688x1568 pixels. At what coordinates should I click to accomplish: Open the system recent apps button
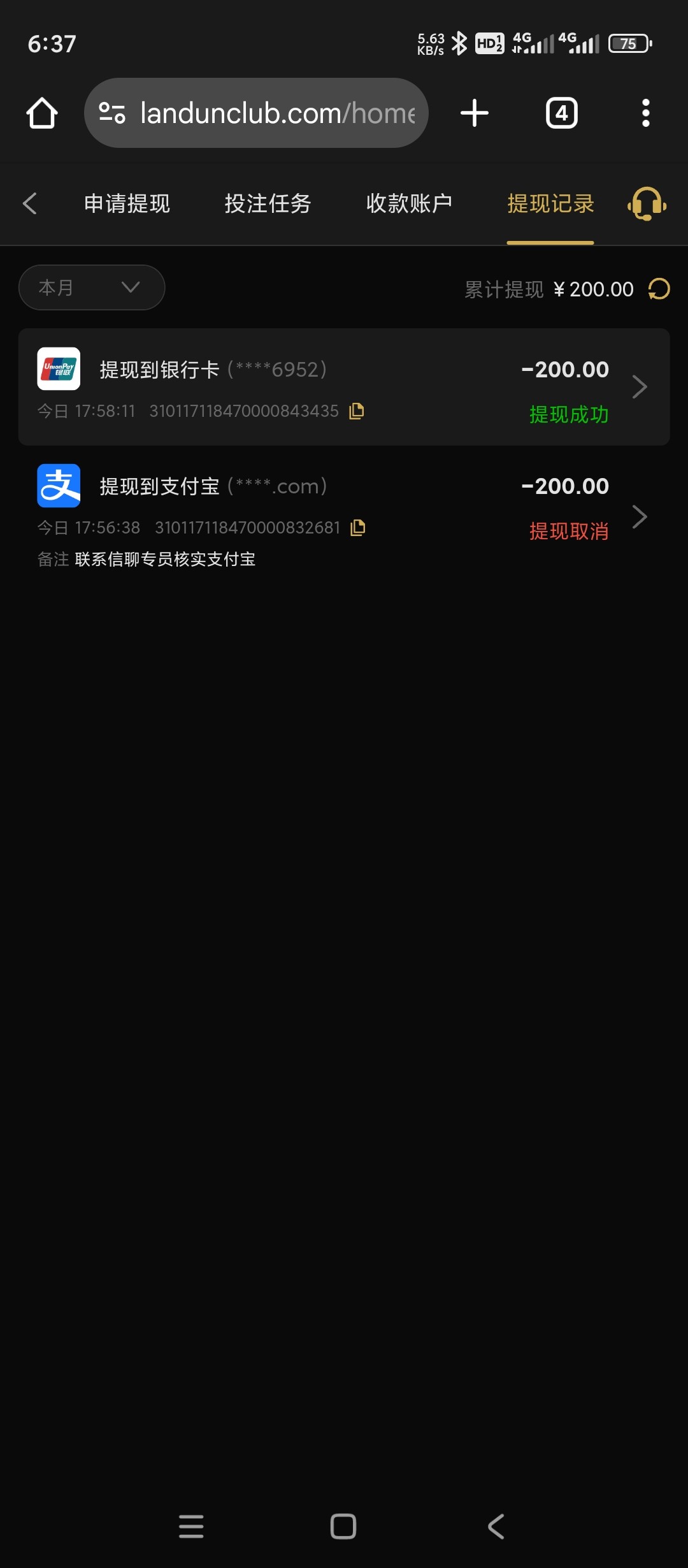191,1526
